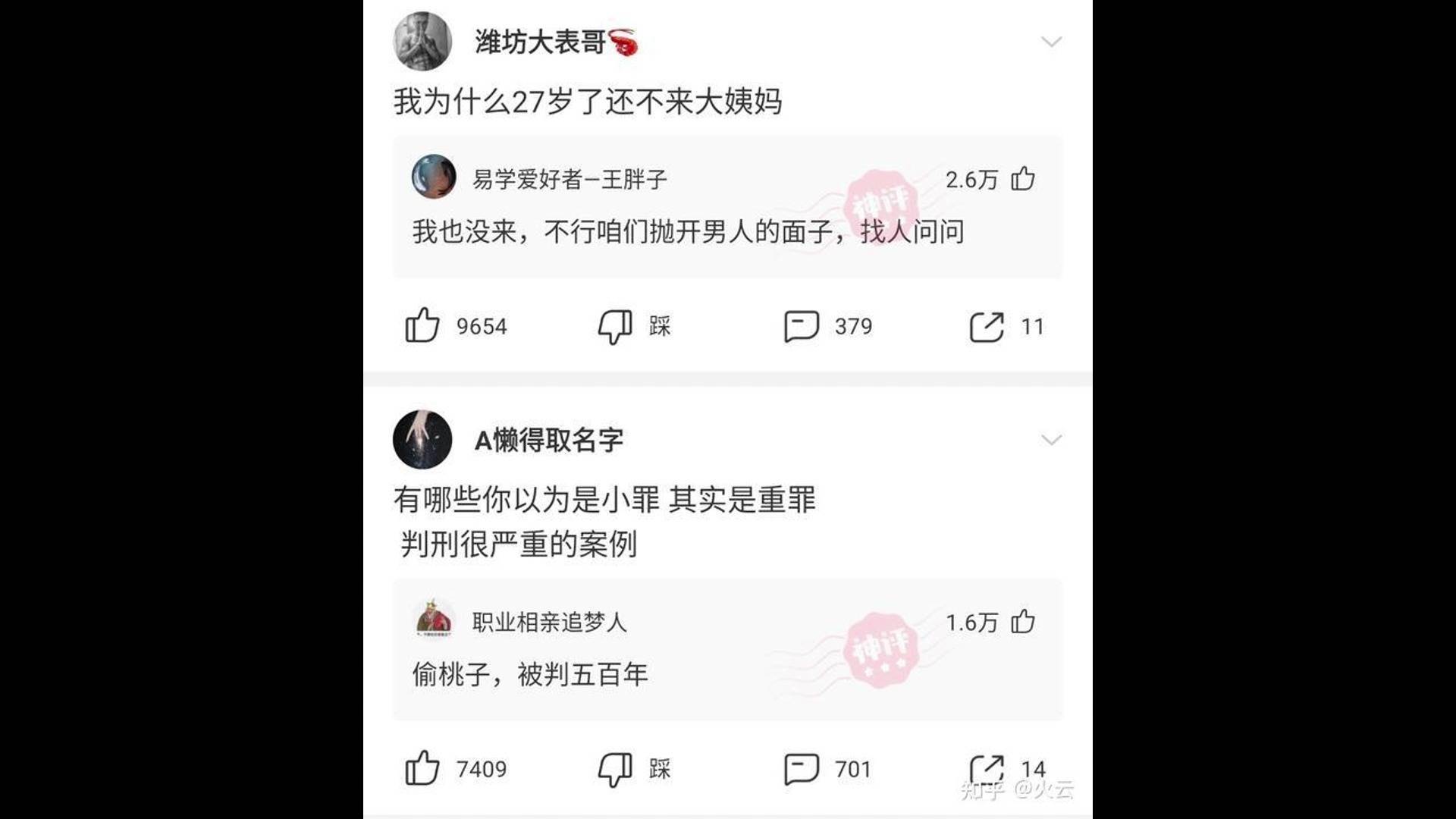The width and height of the screenshot is (1456, 819).
Task: Like the reply by 易学爱好者-王胖子
Action: click(x=1023, y=179)
